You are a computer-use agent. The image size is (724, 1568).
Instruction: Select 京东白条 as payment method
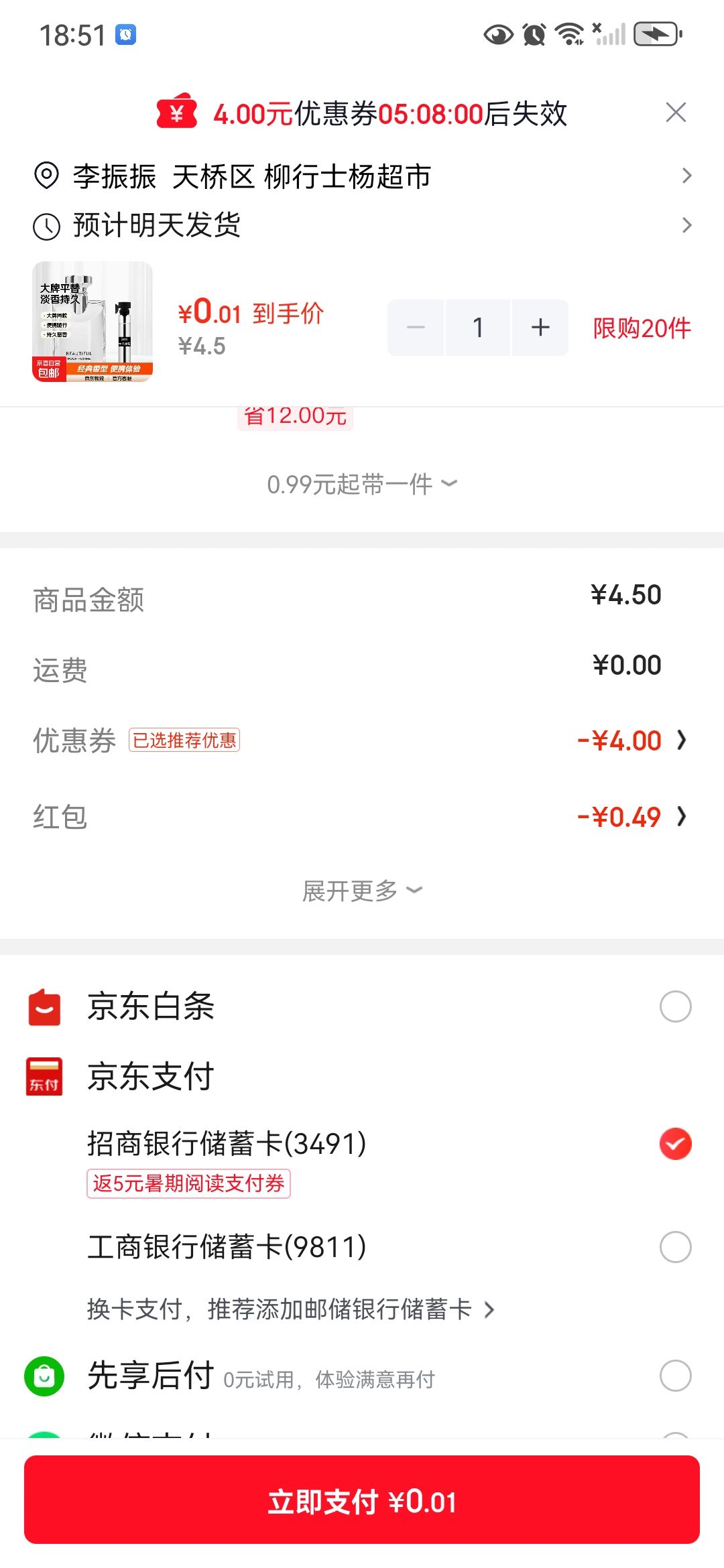pos(362,1006)
